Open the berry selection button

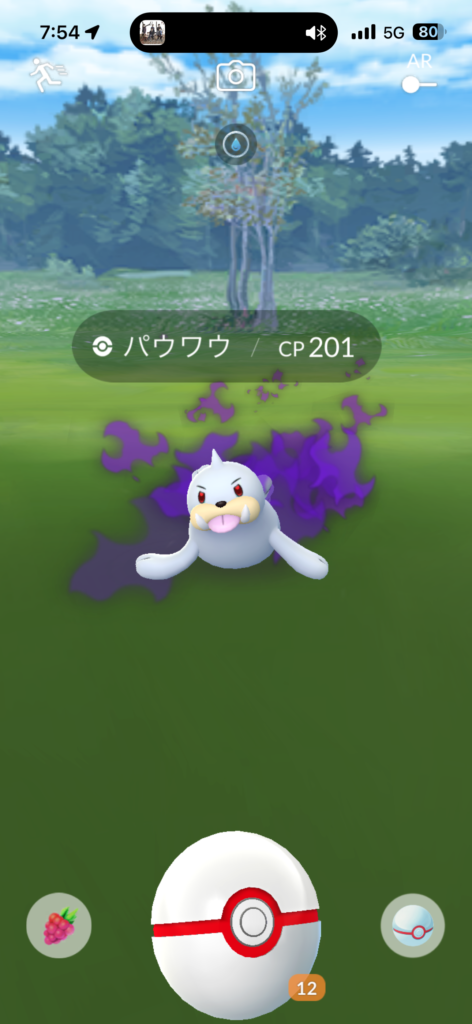59,925
